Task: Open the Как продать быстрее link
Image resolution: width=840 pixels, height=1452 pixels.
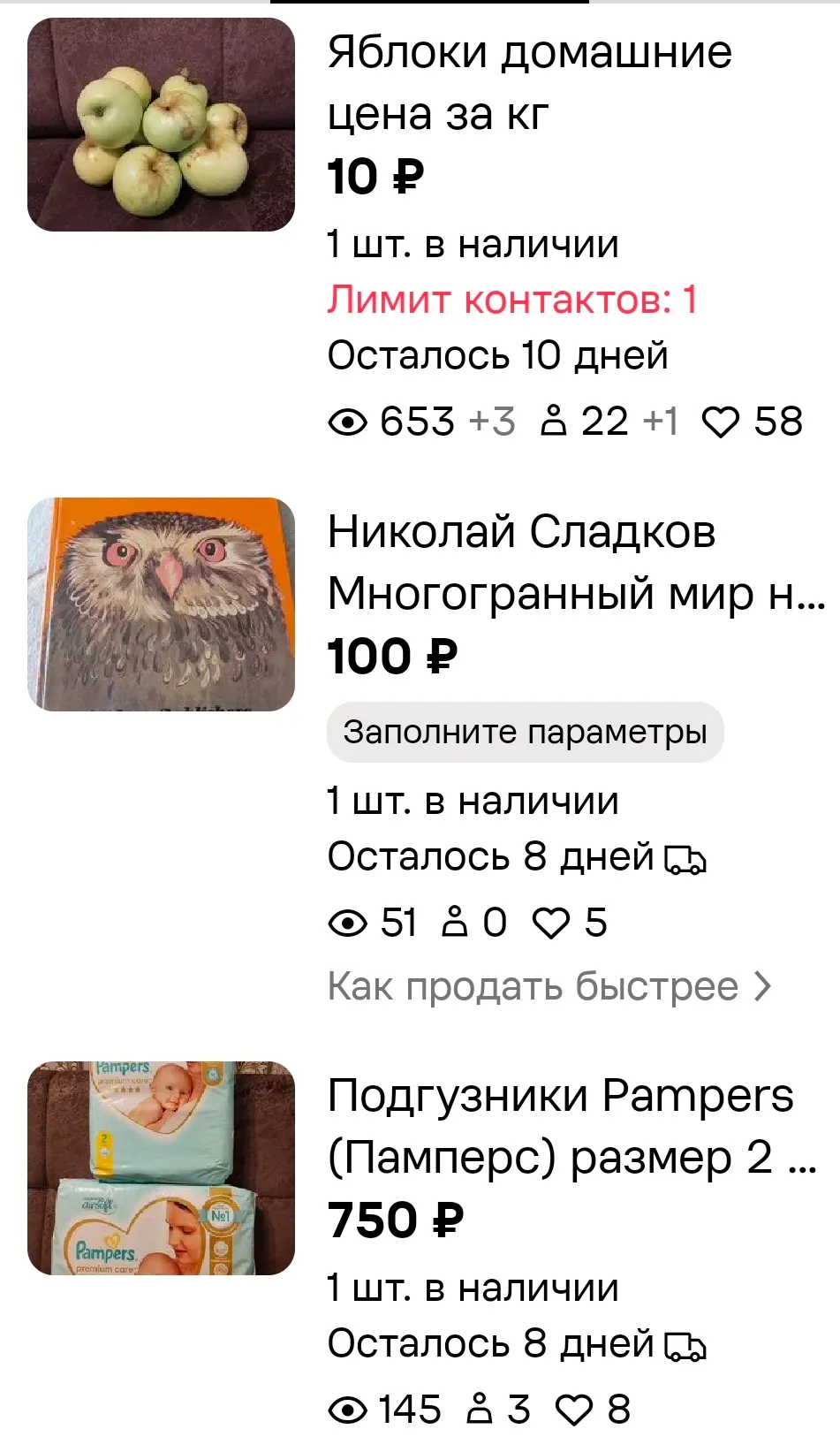Action: tap(549, 986)
